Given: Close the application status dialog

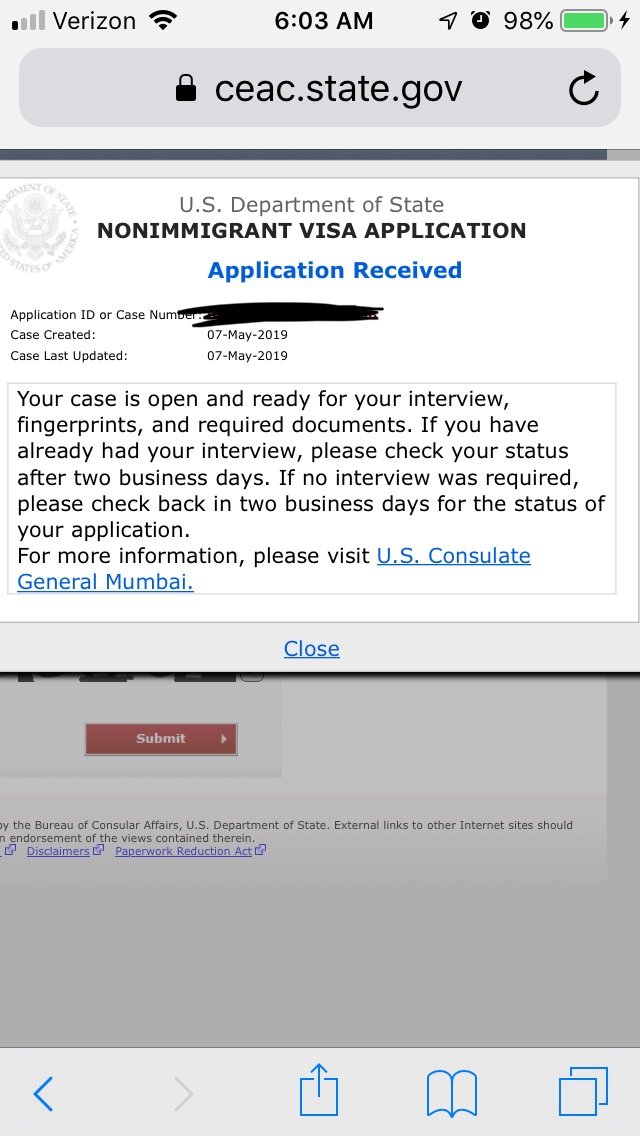Looking at the screenshot, I should 312,648.
